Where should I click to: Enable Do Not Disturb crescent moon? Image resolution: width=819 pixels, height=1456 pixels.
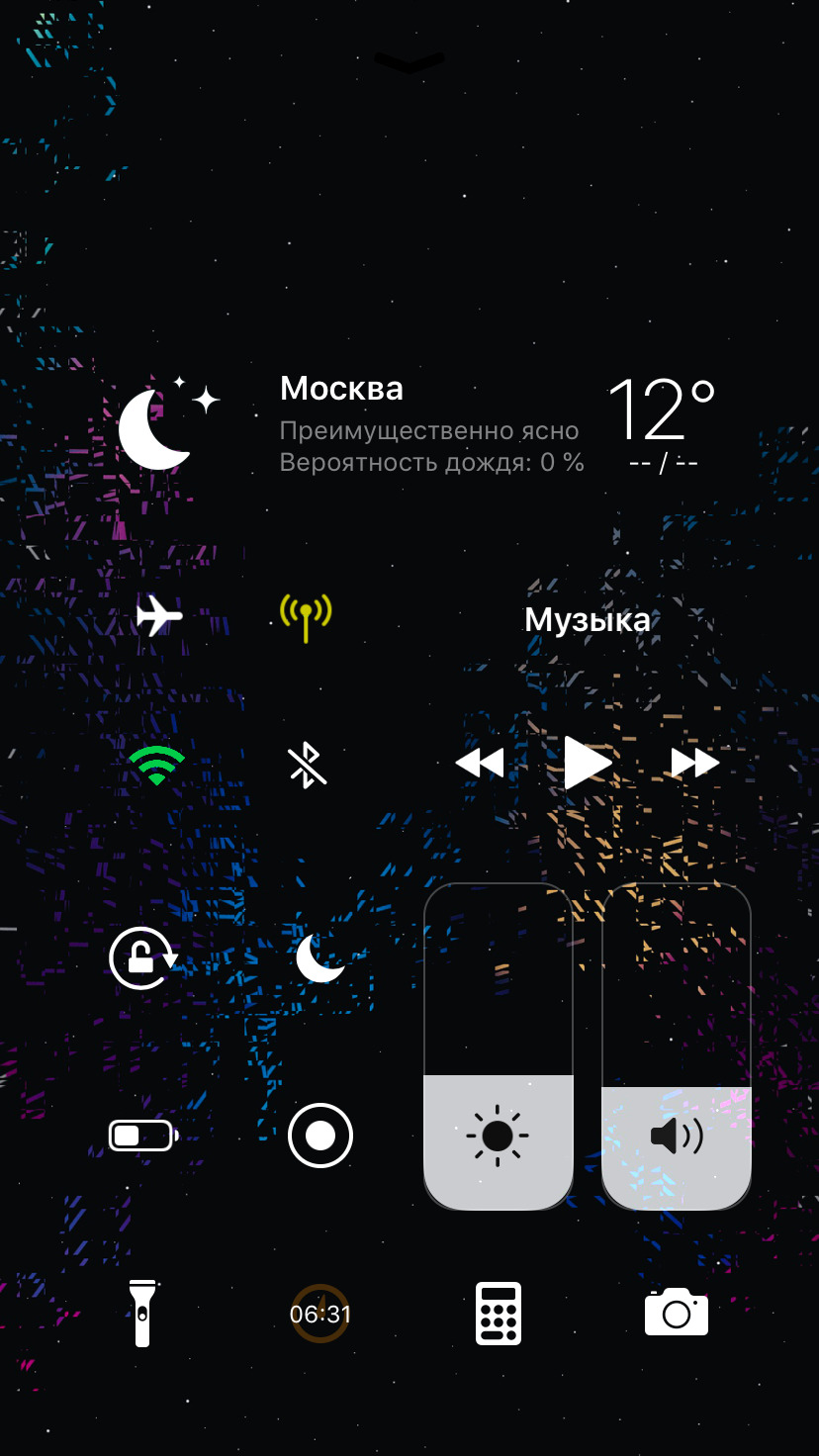coord(319,958)
